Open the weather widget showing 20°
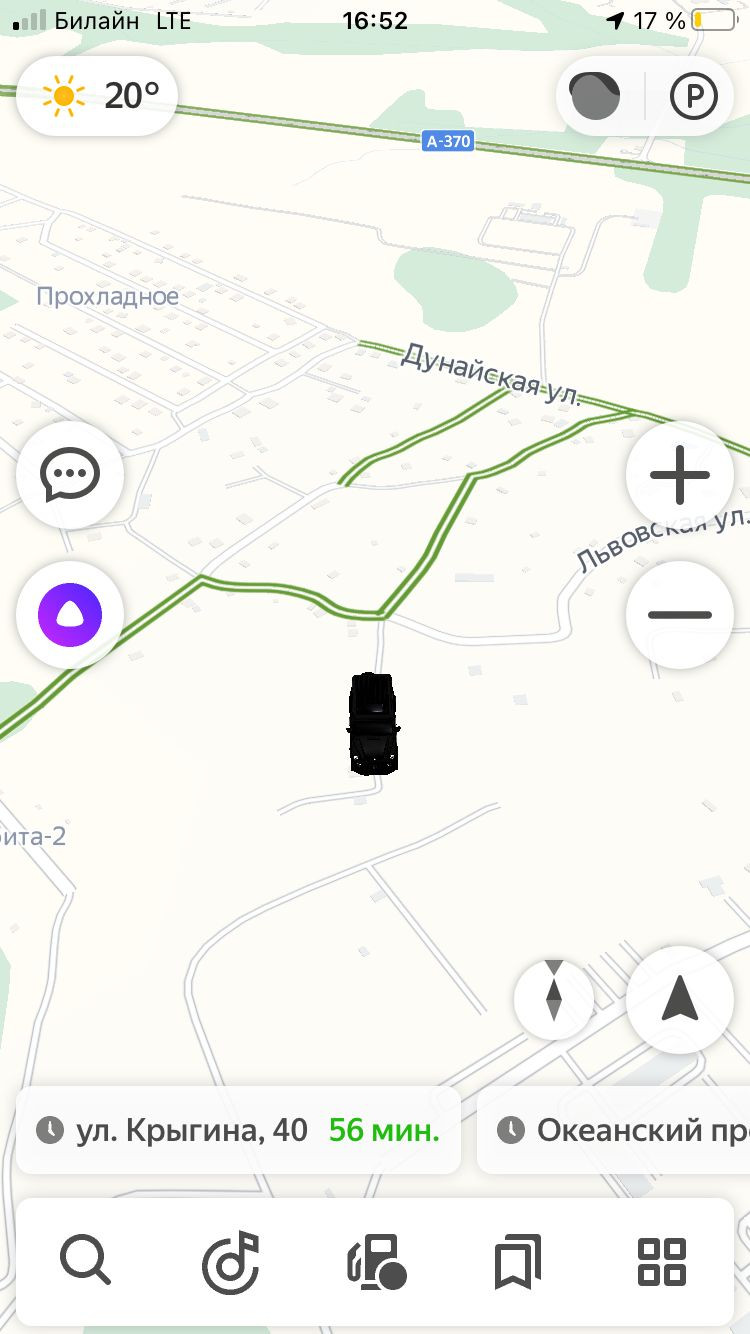This screenshot has width=750, height=1334. pyautogui.click(x=98, y=96)
